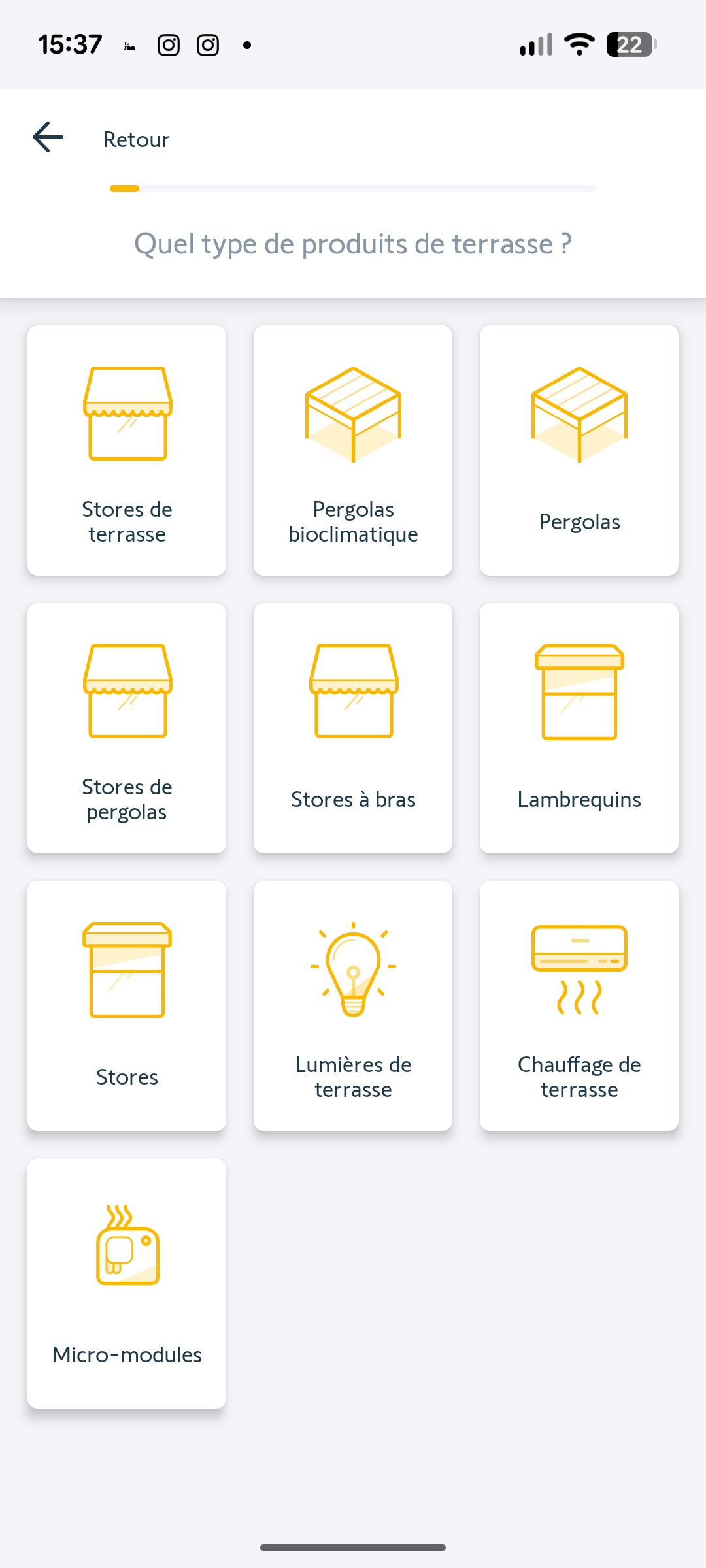
Task: Choose the Micro-modules card
Action: (127, 1283)
